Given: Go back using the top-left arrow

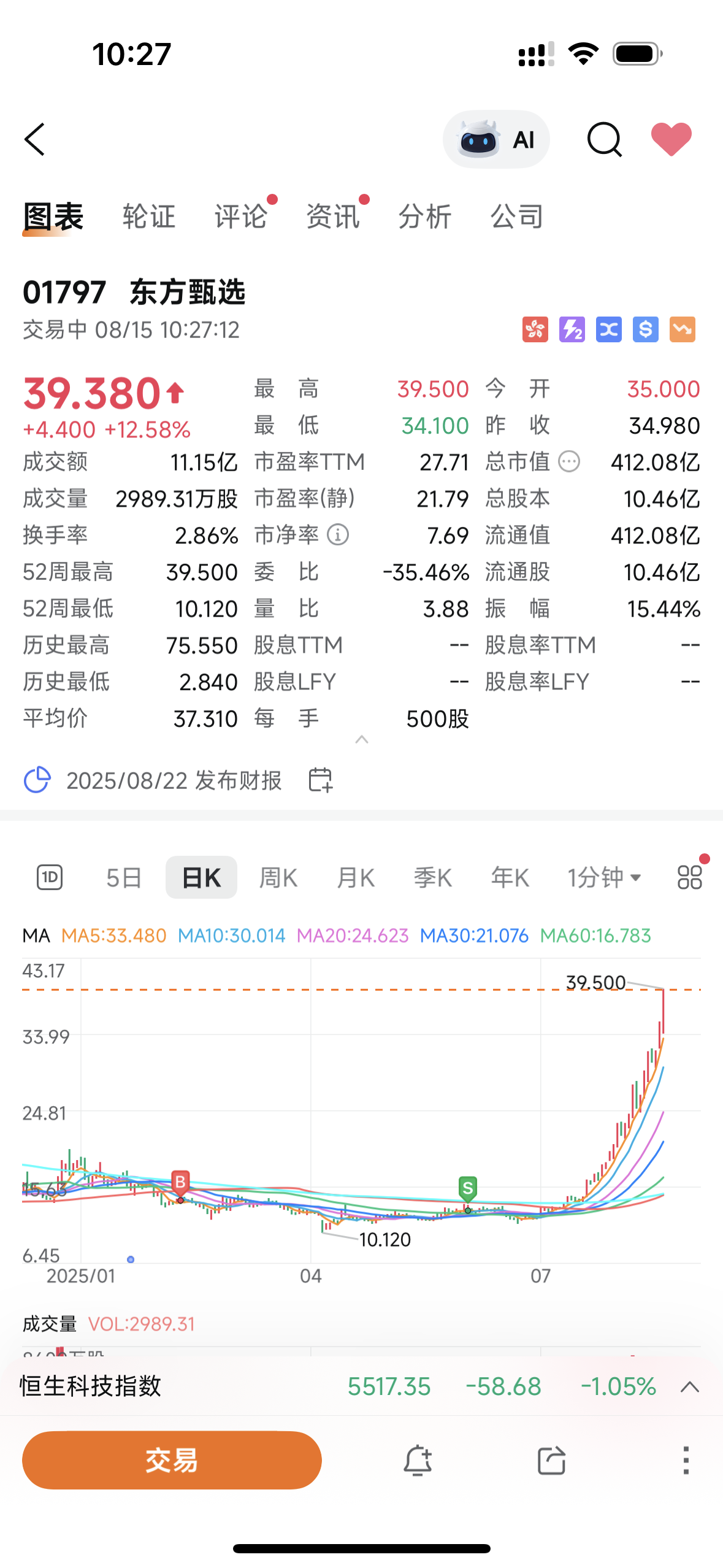Looking at the screenshot, I should coord(35,139).
